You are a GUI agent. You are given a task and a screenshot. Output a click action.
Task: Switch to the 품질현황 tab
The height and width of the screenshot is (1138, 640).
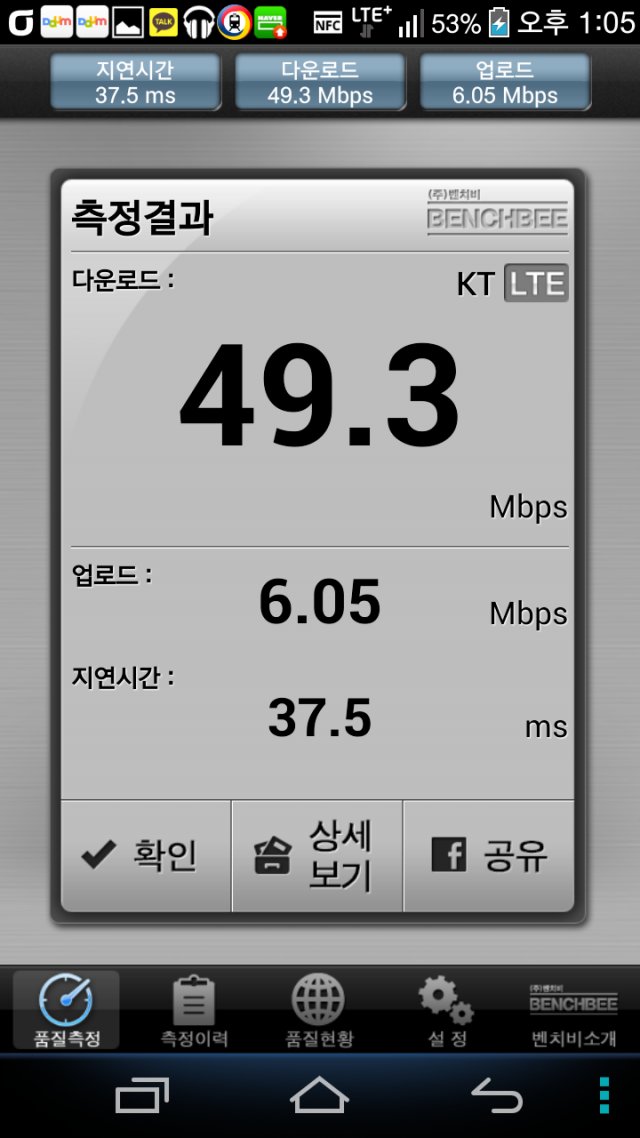[x=319, y=1010]
